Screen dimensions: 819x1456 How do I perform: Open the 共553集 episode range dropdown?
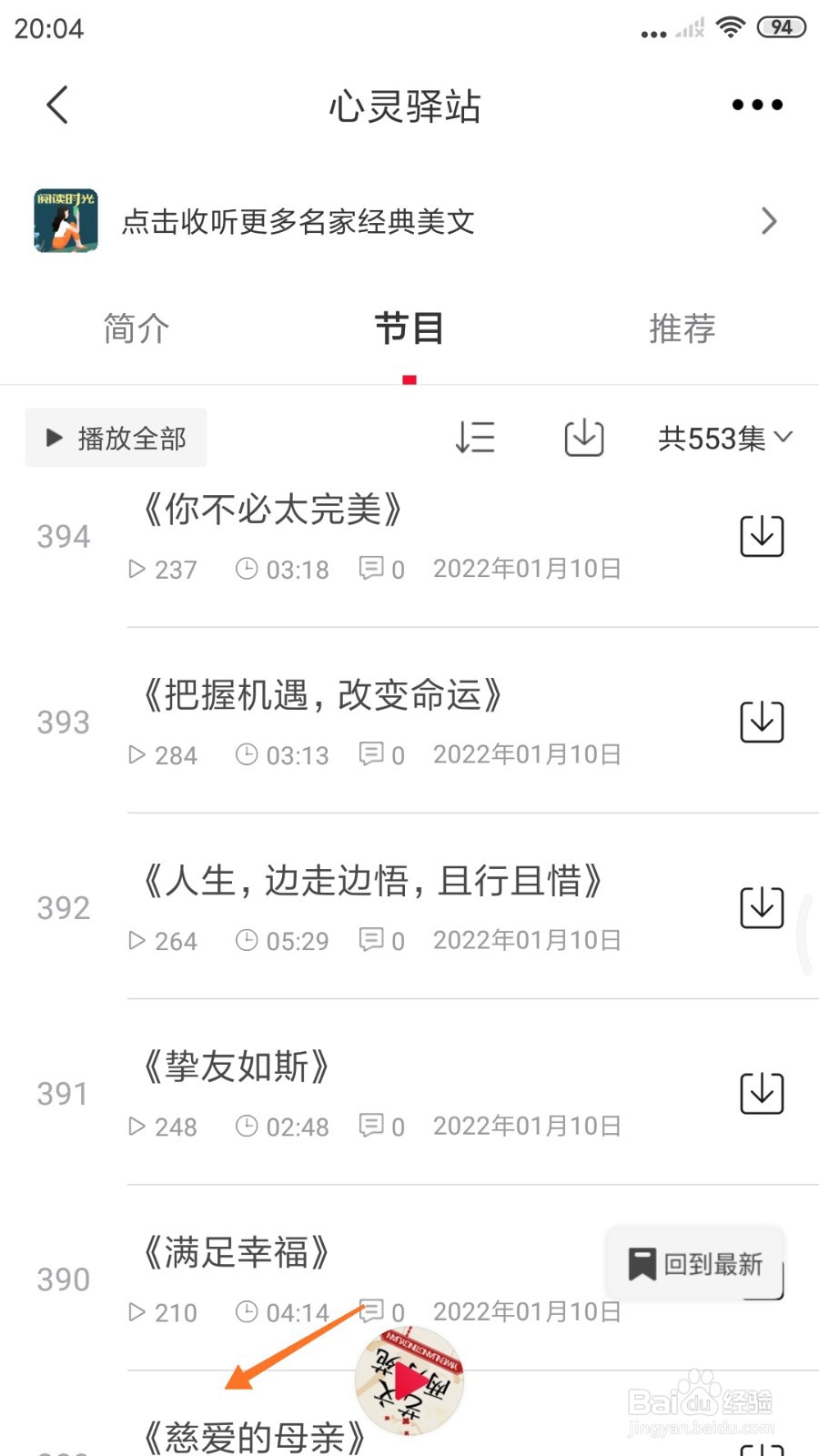[723, 438]
